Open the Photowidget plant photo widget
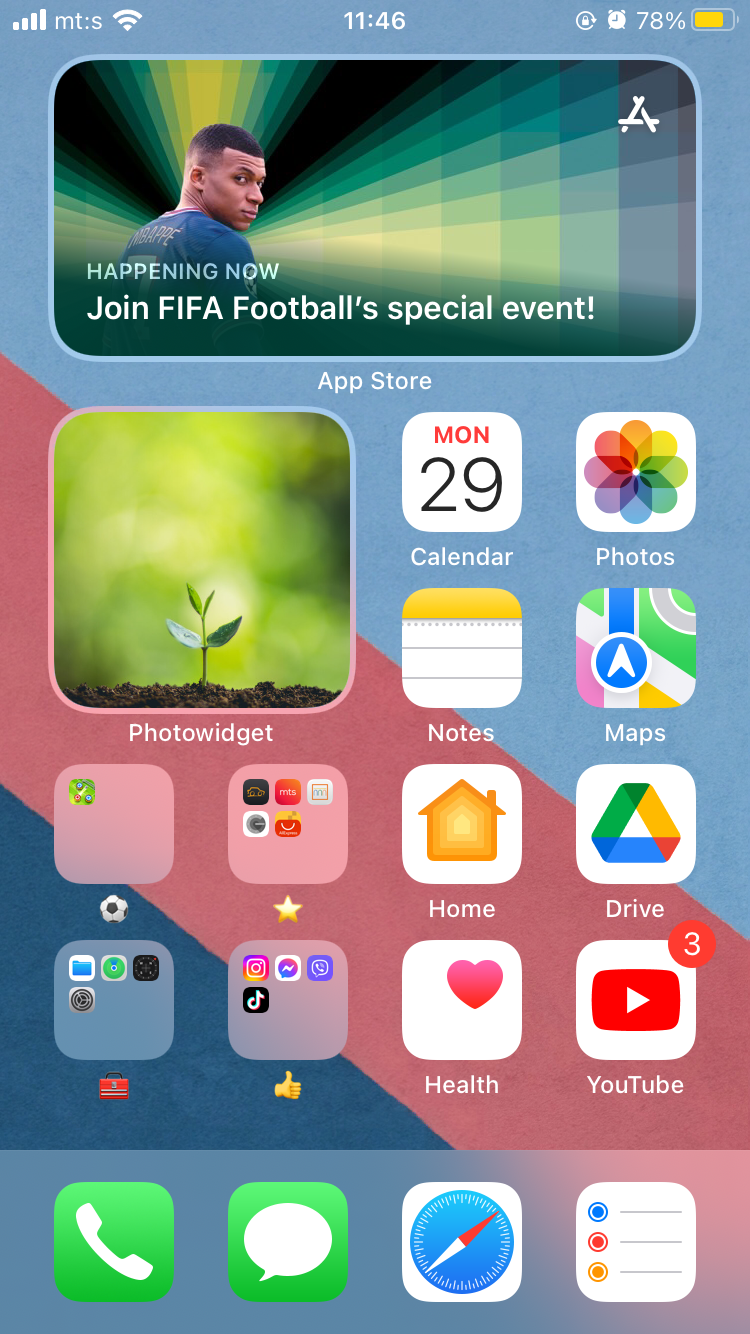This screenshot has width=750, height=1334. coord(202,560)
